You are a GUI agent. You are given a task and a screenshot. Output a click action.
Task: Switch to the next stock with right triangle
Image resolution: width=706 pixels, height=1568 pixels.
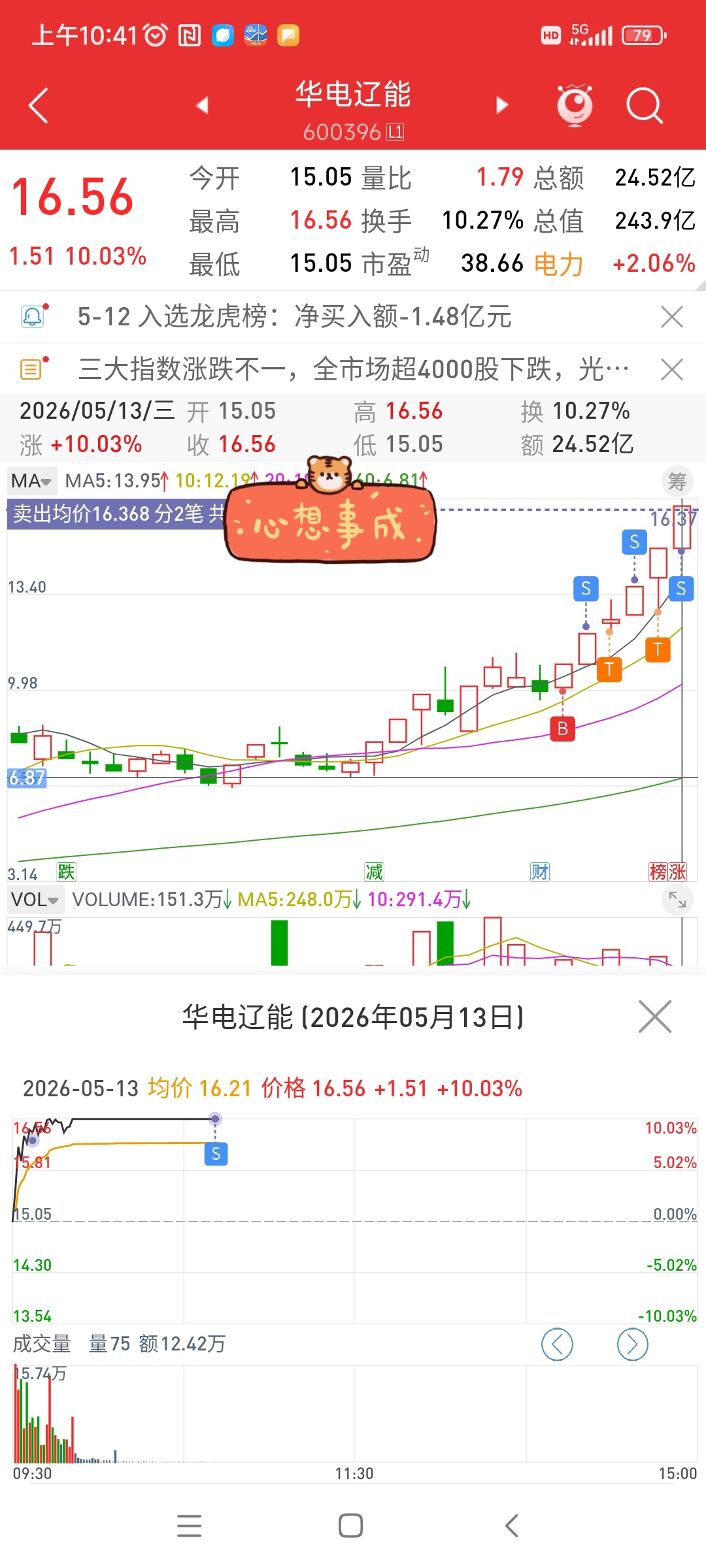(x=502, y=105)
